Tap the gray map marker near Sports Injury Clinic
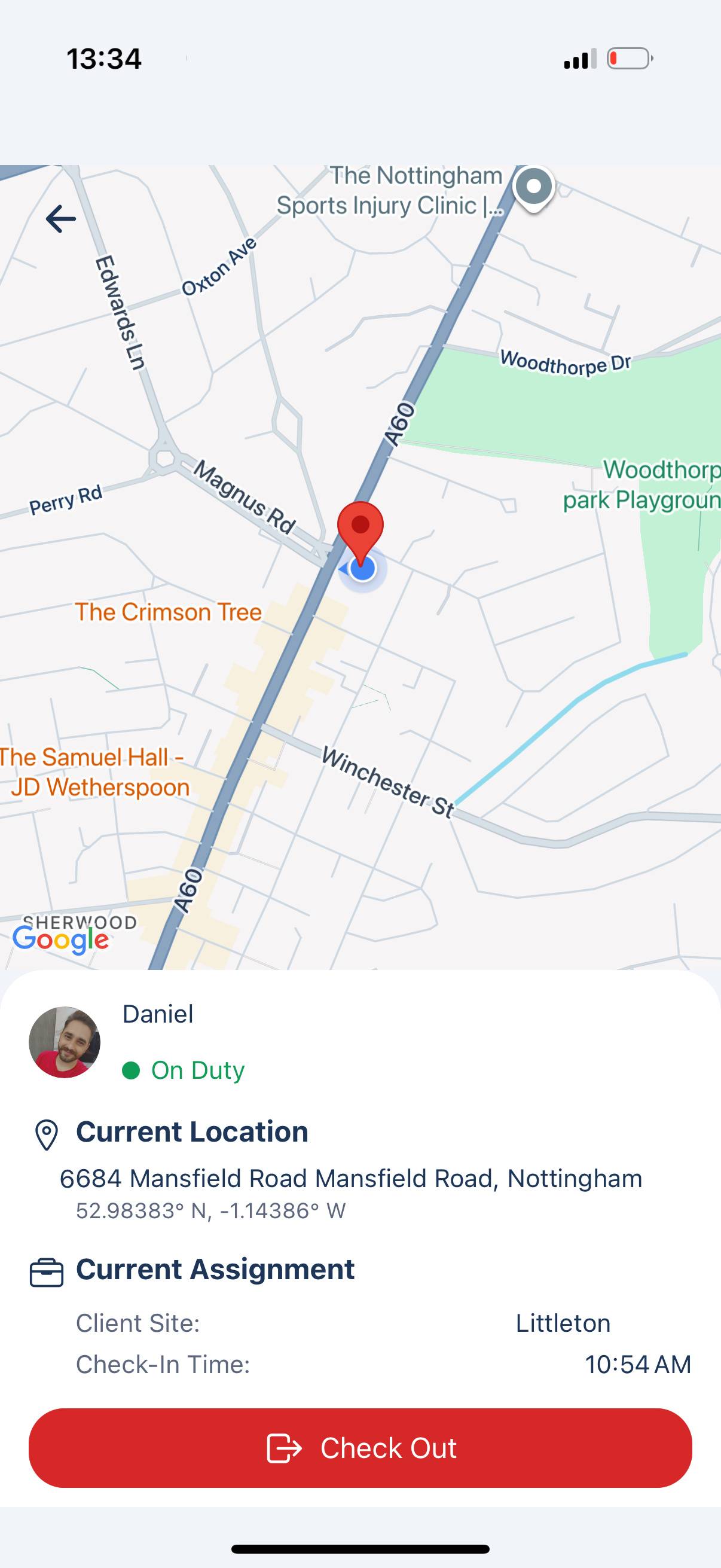 (x=534, y=188)
